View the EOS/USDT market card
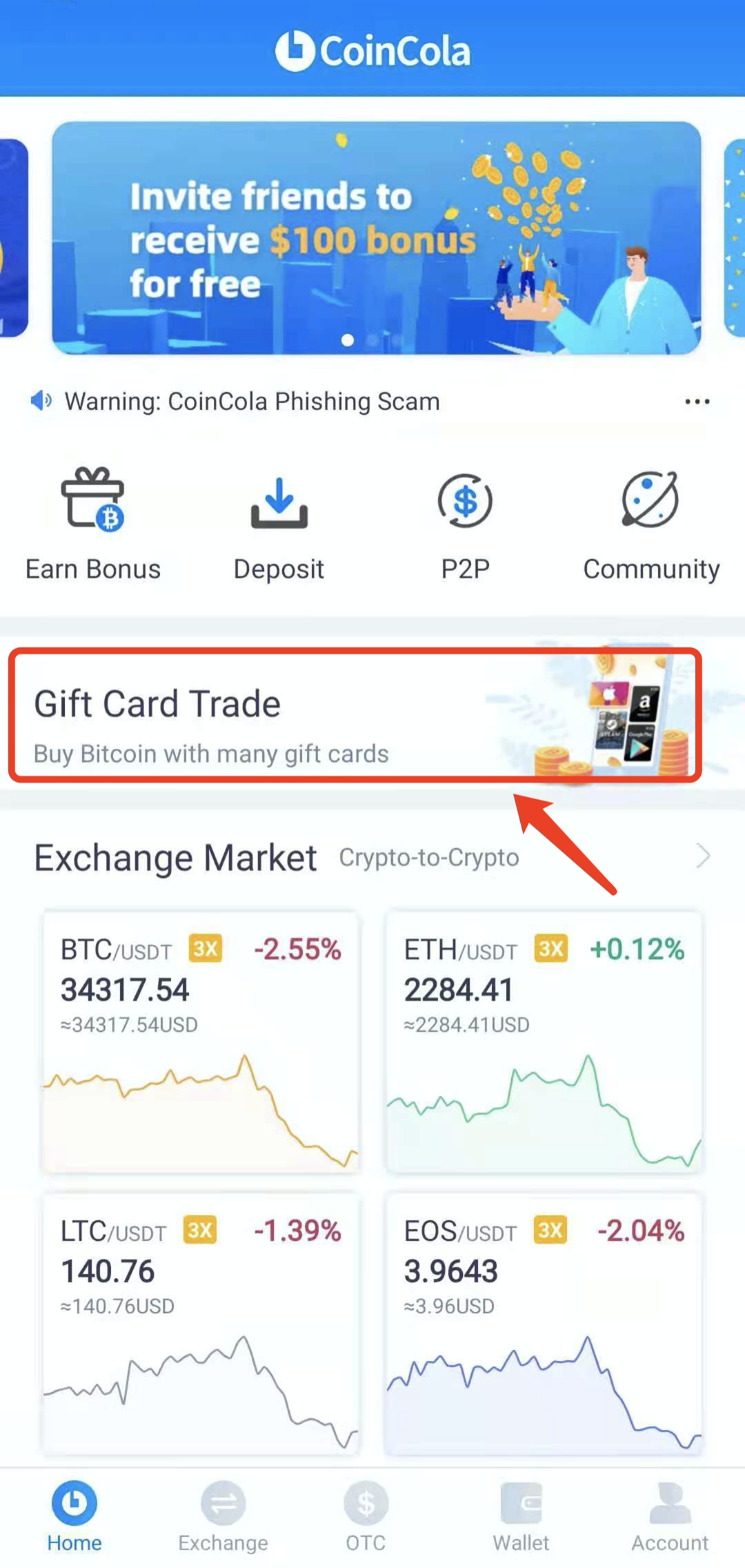The width and height of the screenshot is (745, 1568). coord(544,1324)
